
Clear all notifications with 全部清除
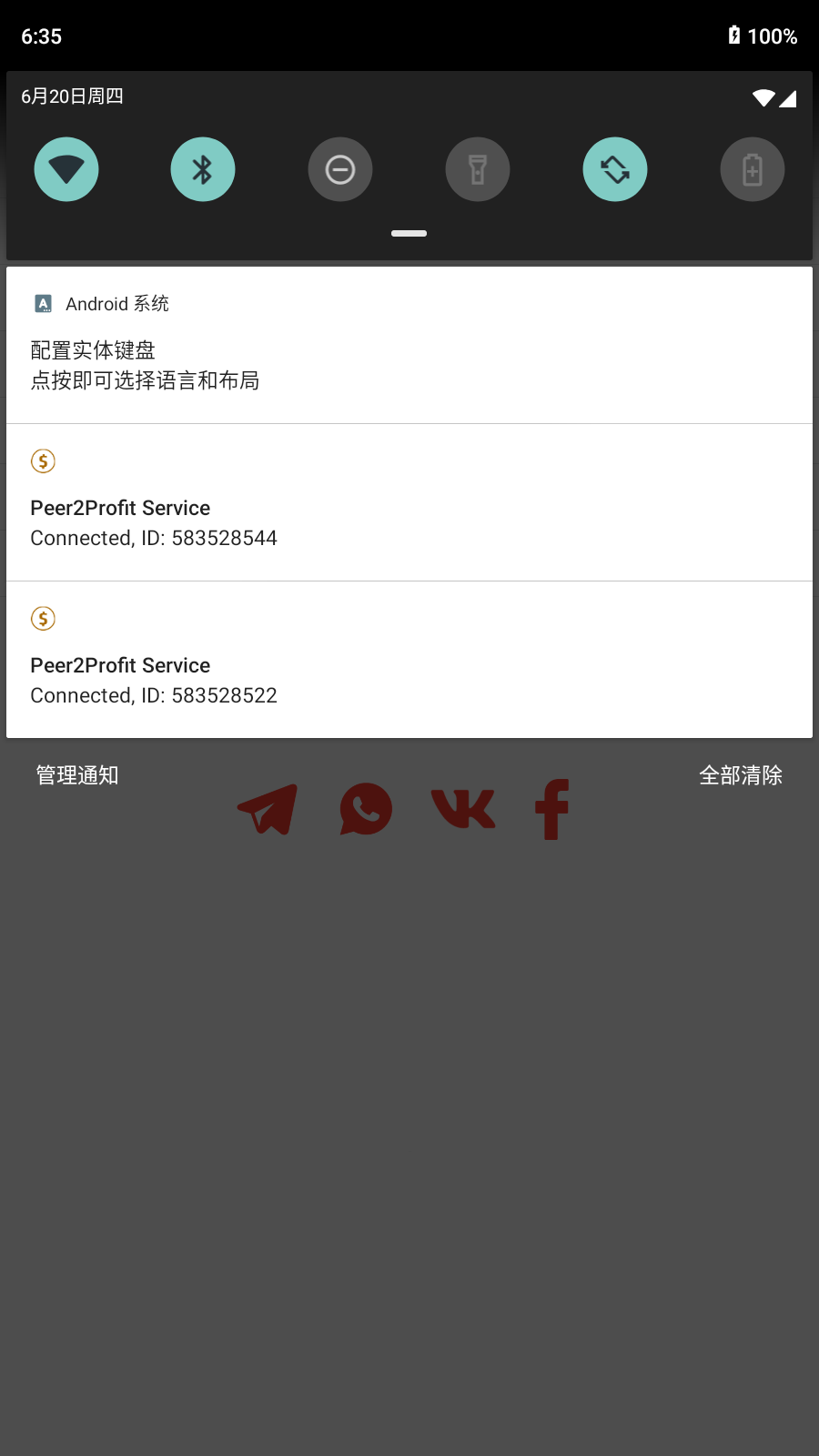(741, 775)
